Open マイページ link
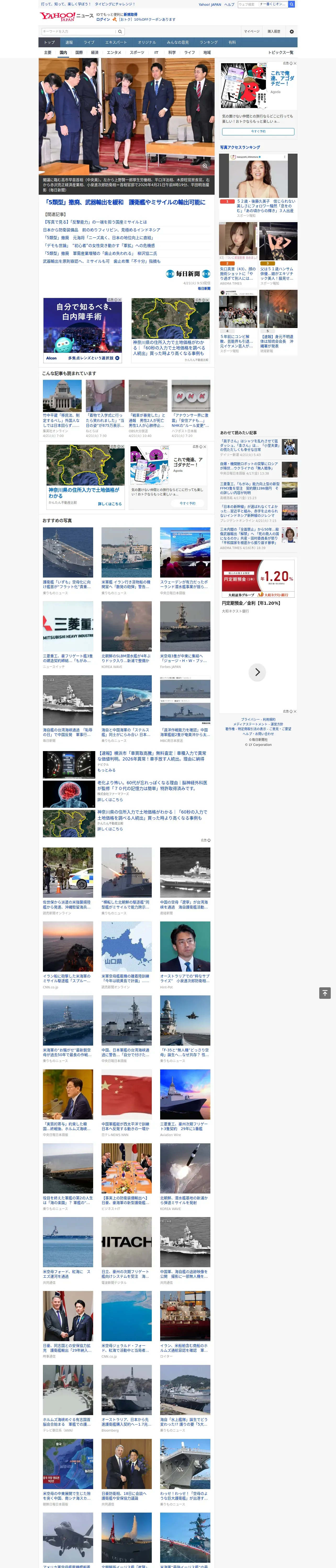Screen dimensions: 336x1568 pos(252,31)
